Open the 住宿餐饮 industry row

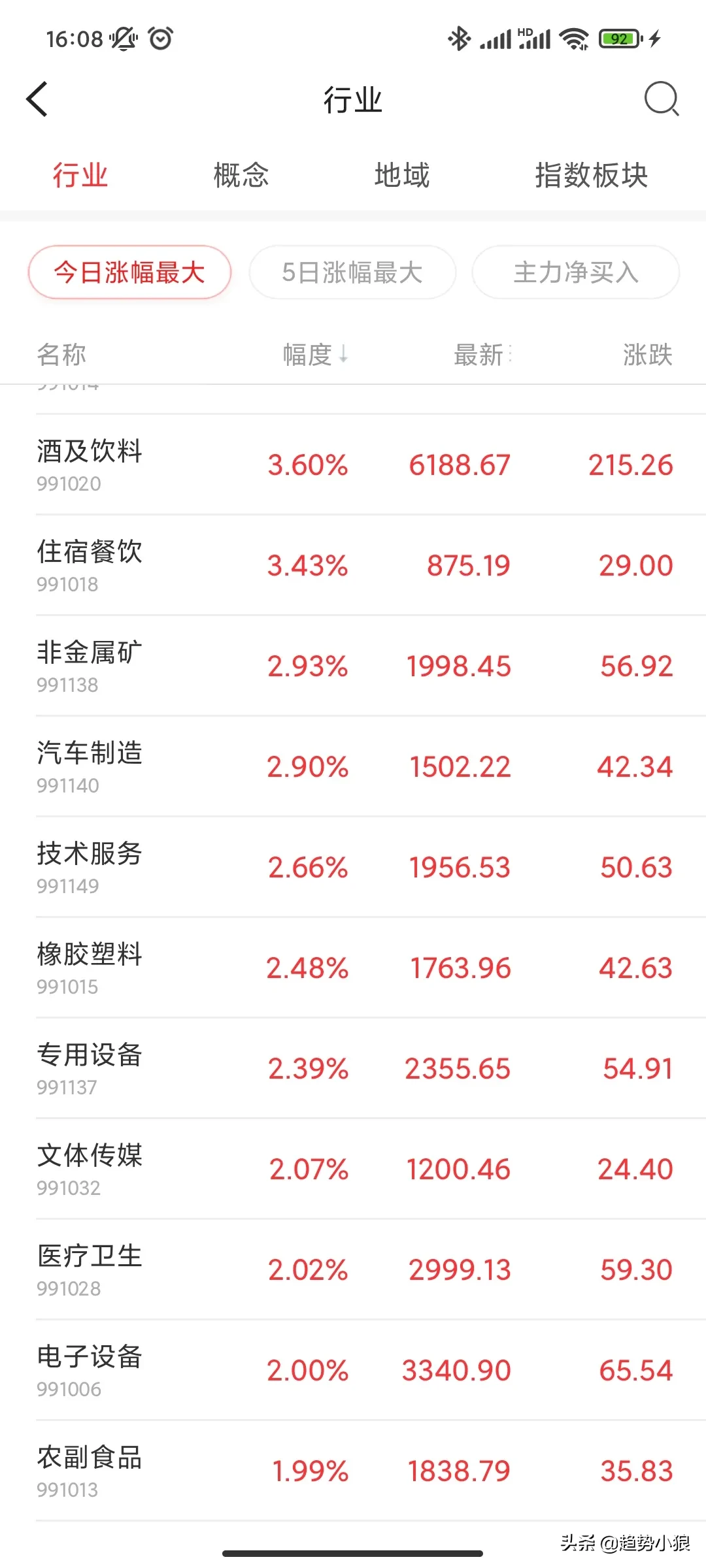[353, 565]
